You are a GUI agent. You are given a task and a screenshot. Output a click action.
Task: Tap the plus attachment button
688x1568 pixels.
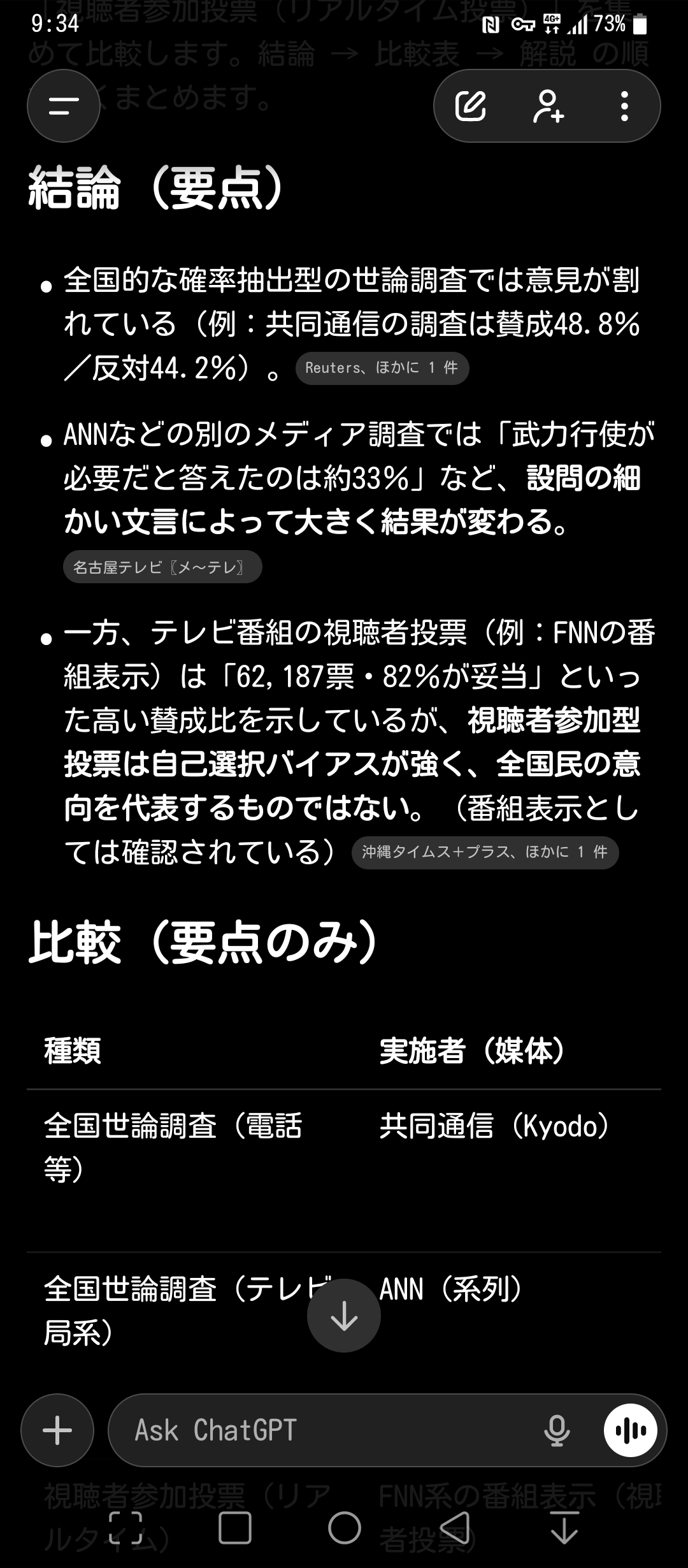(57, 1430)
